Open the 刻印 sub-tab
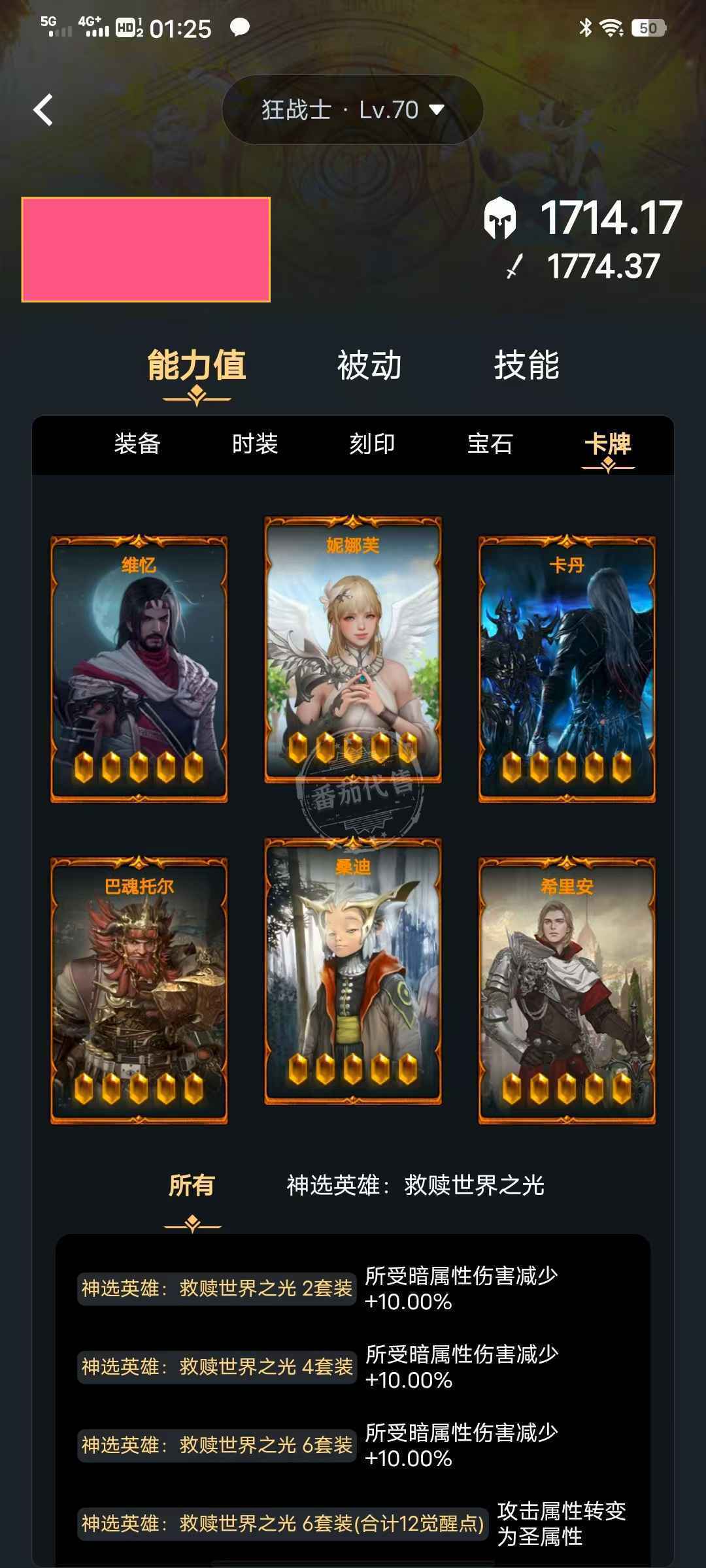706x1568 pixels. [372, 444]
